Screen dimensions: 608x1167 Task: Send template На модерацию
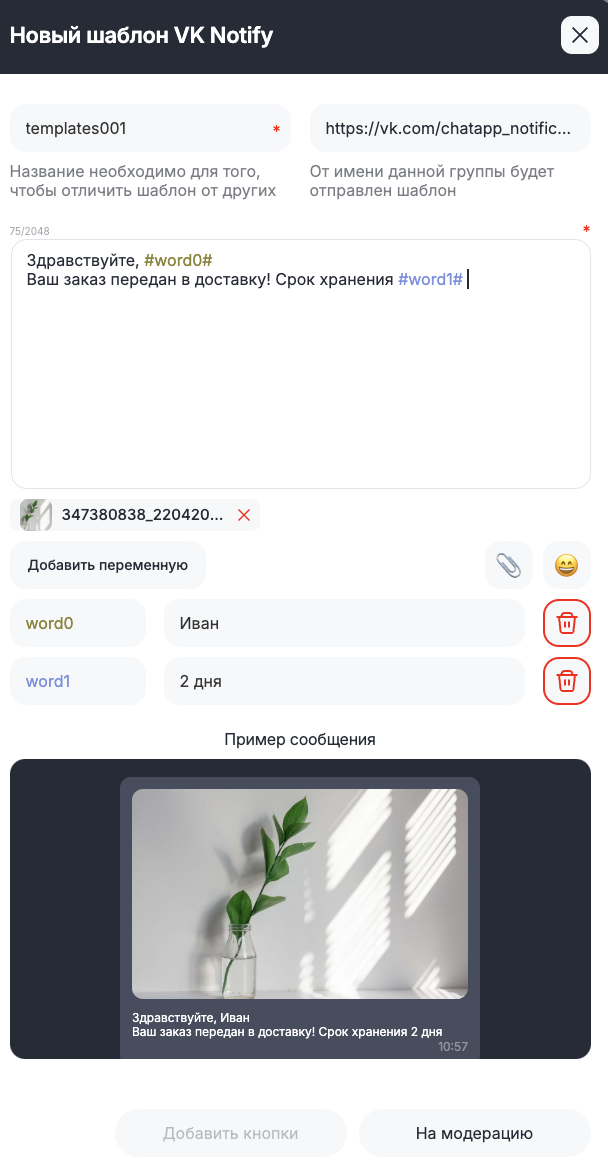474,1133
